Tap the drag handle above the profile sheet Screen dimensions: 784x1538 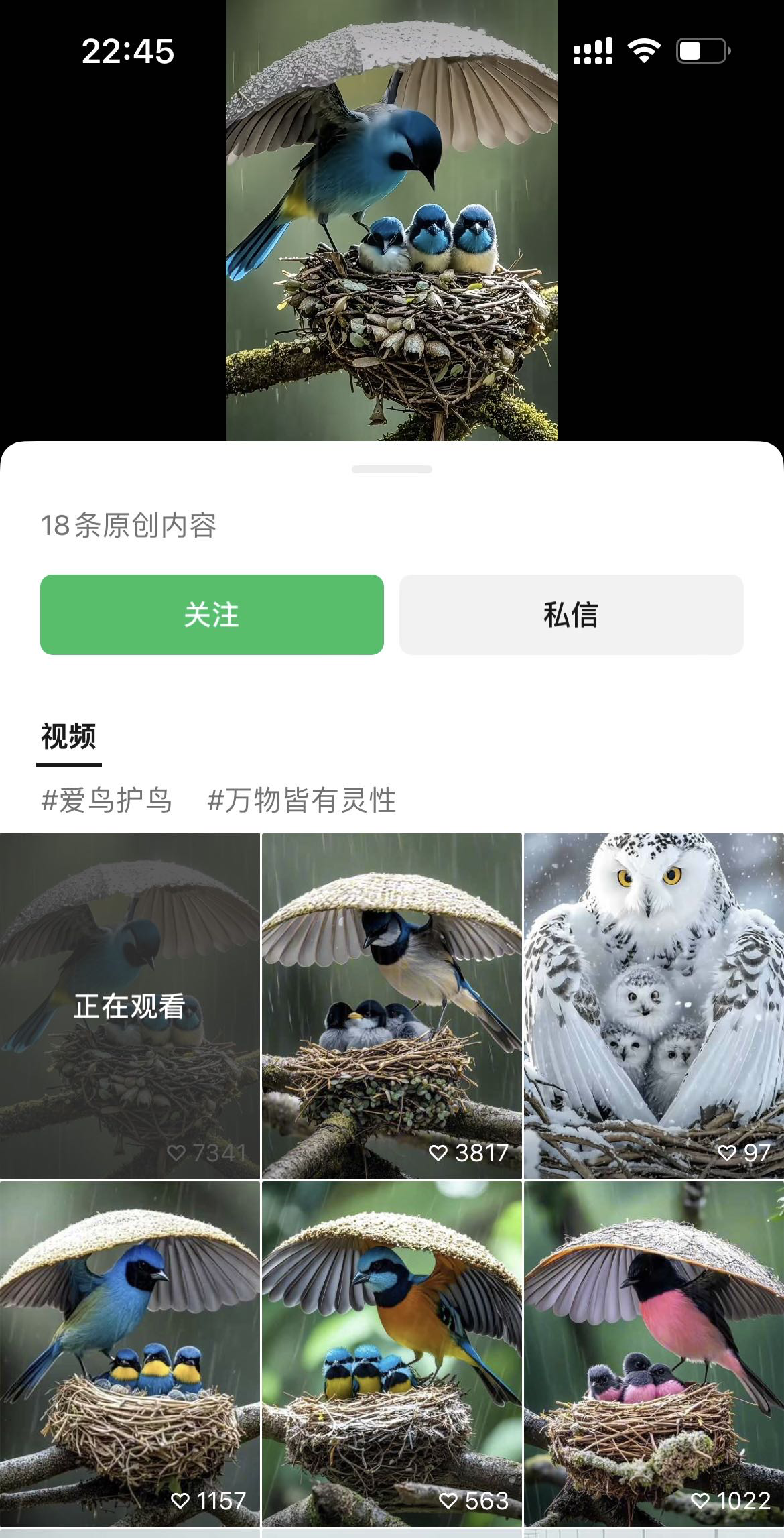pyautogui.click(x=392, y=468)
